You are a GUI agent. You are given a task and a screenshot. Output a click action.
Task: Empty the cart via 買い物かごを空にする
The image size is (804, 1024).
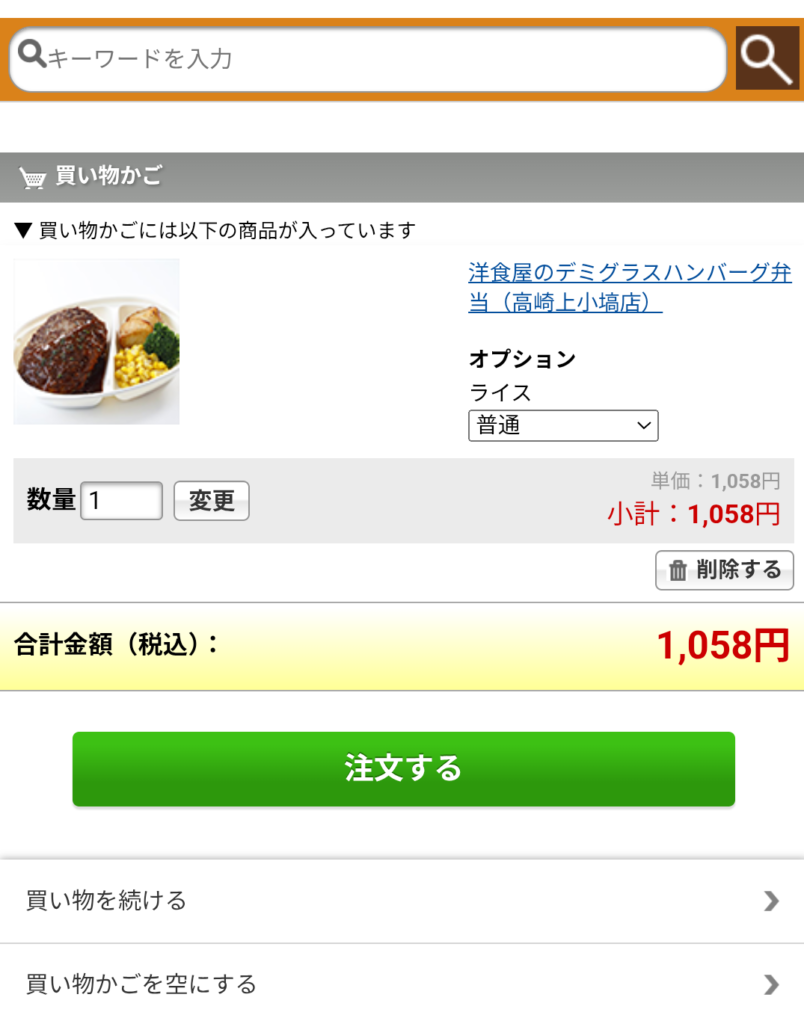click(402, 984)
